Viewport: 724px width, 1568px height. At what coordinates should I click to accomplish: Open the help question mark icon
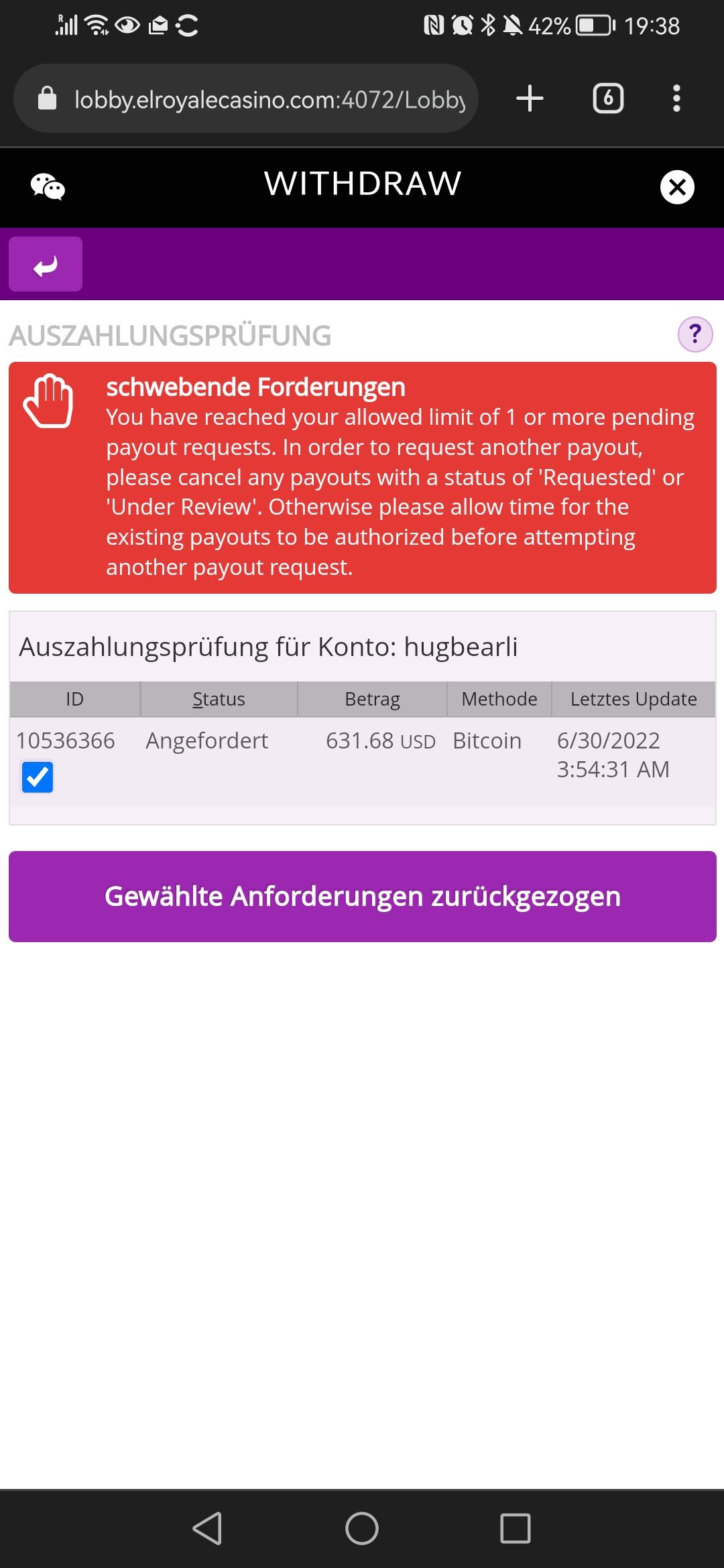click(695, 334)
